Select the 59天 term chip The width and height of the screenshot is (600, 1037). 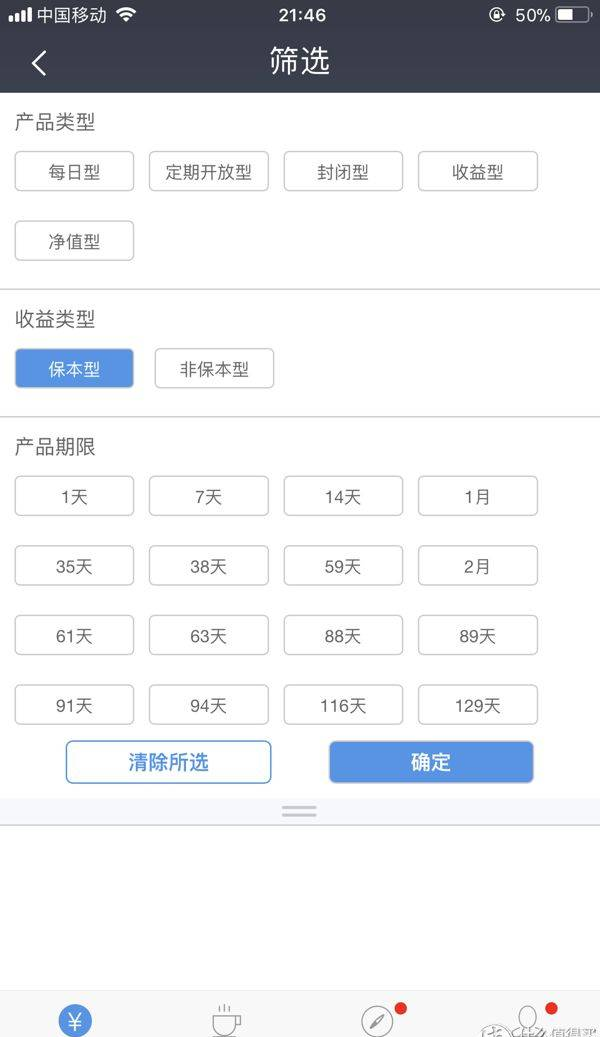coord(343,565)
